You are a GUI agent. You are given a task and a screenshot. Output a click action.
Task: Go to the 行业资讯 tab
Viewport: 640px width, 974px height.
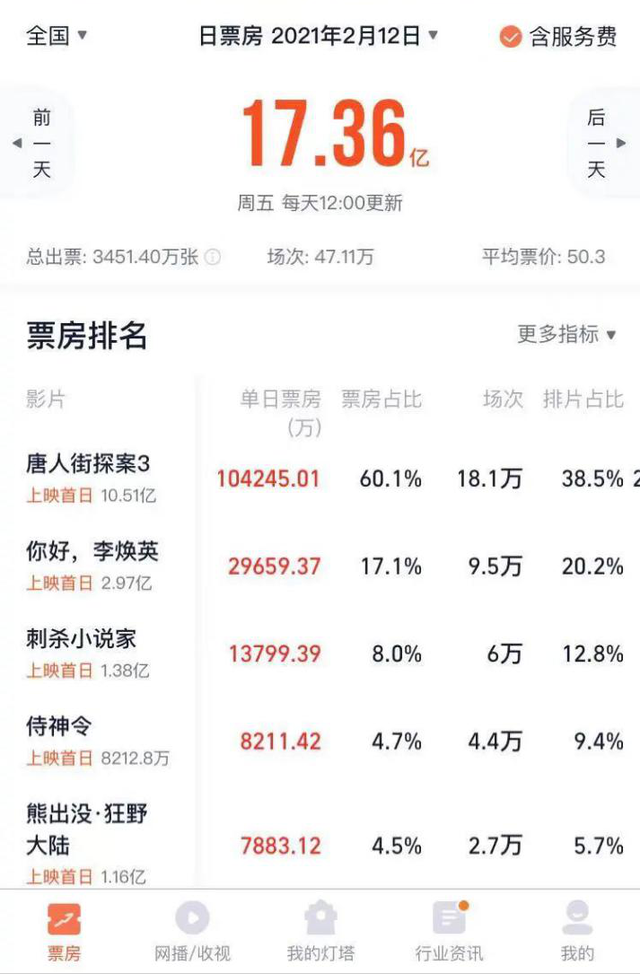pos(449,930)
